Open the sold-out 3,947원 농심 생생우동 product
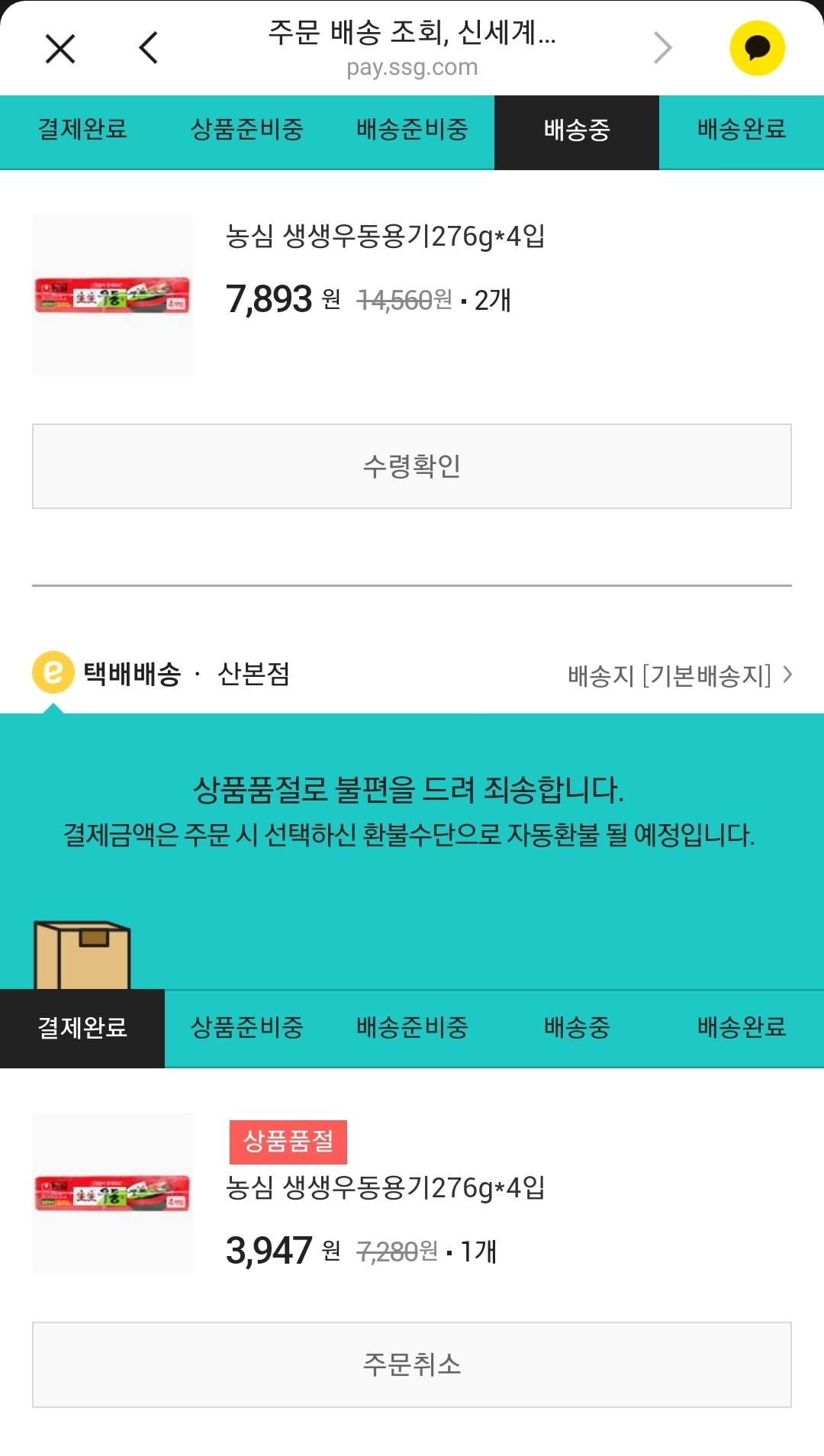 tap(385, 1188)
